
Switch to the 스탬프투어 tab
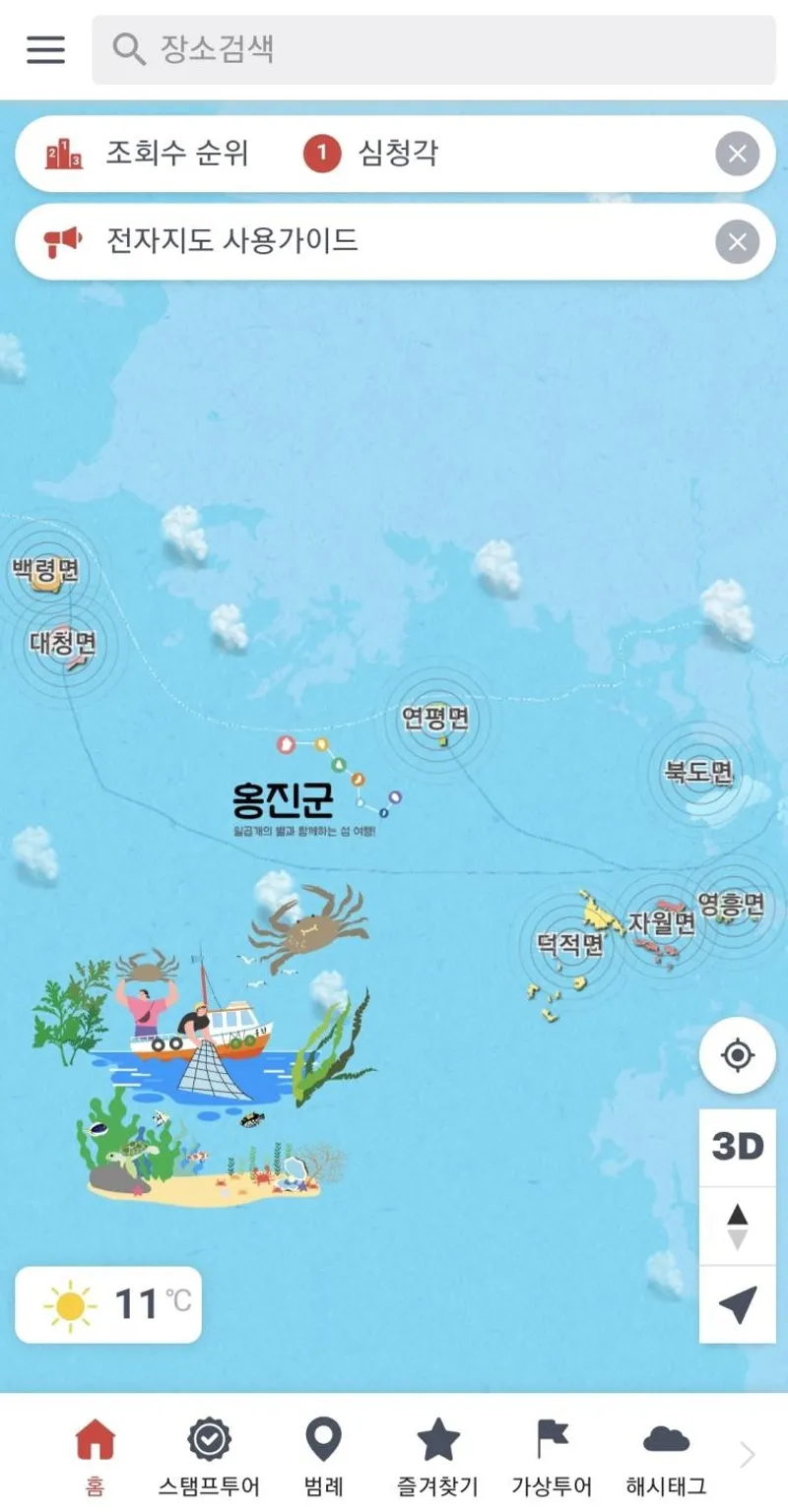point(209,1458)
